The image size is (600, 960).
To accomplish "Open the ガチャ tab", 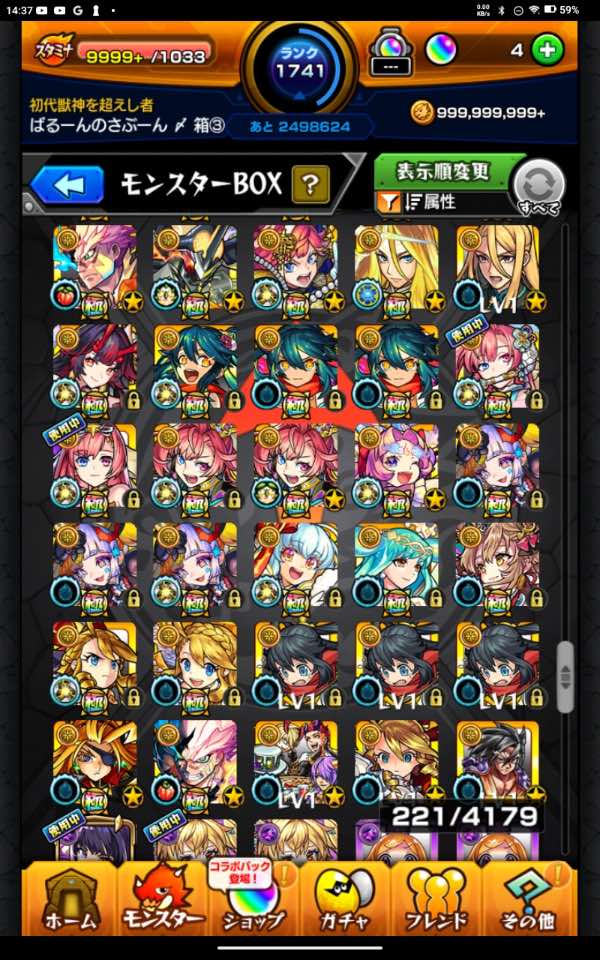I will [345, 898].
